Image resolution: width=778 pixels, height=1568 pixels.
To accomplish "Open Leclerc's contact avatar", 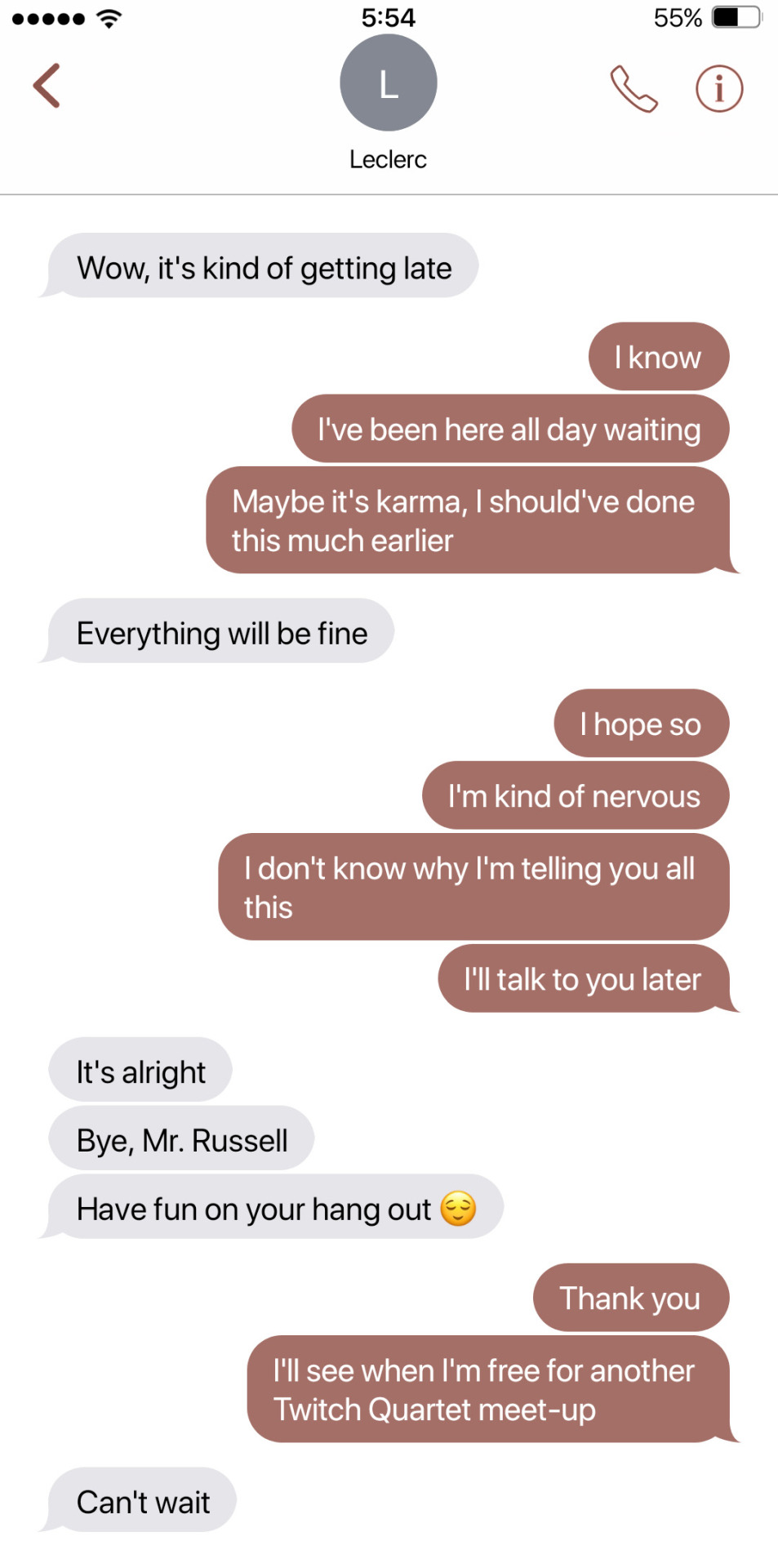I will 389,83.
